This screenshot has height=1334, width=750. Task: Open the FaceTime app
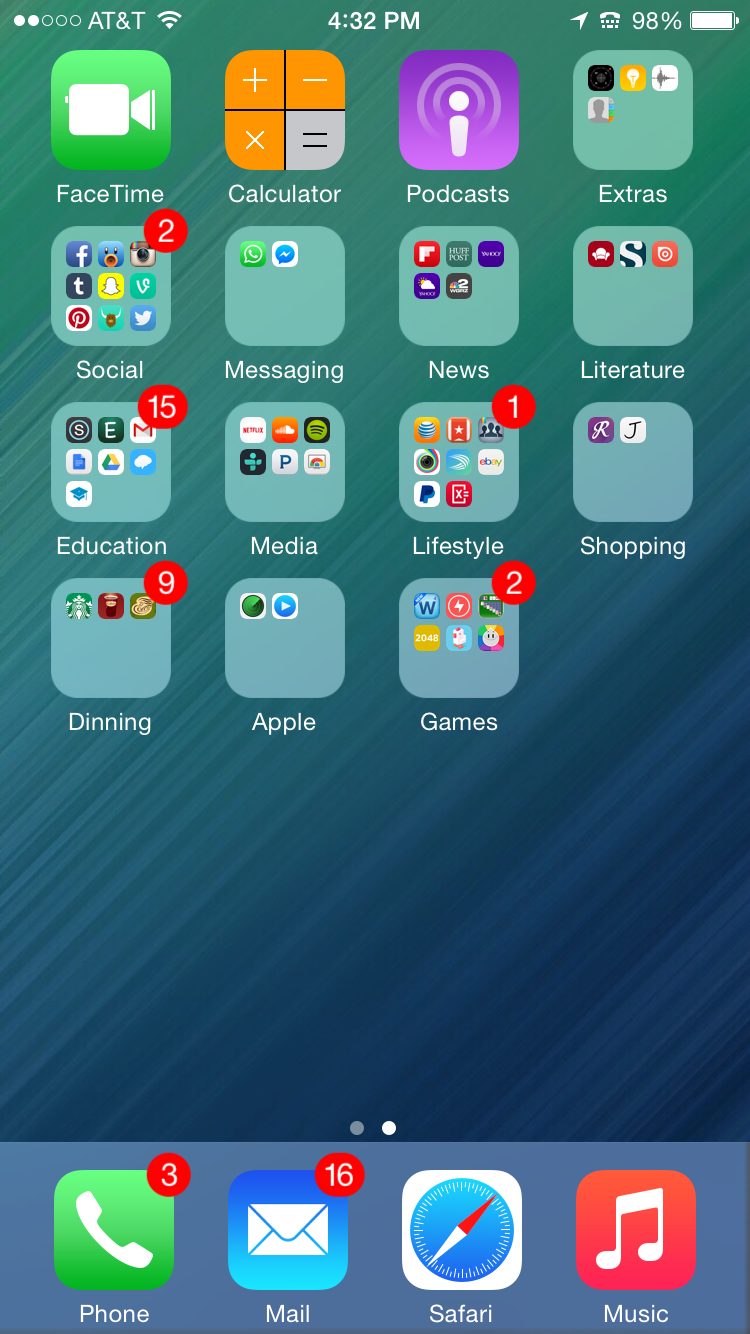click(111, 110)
